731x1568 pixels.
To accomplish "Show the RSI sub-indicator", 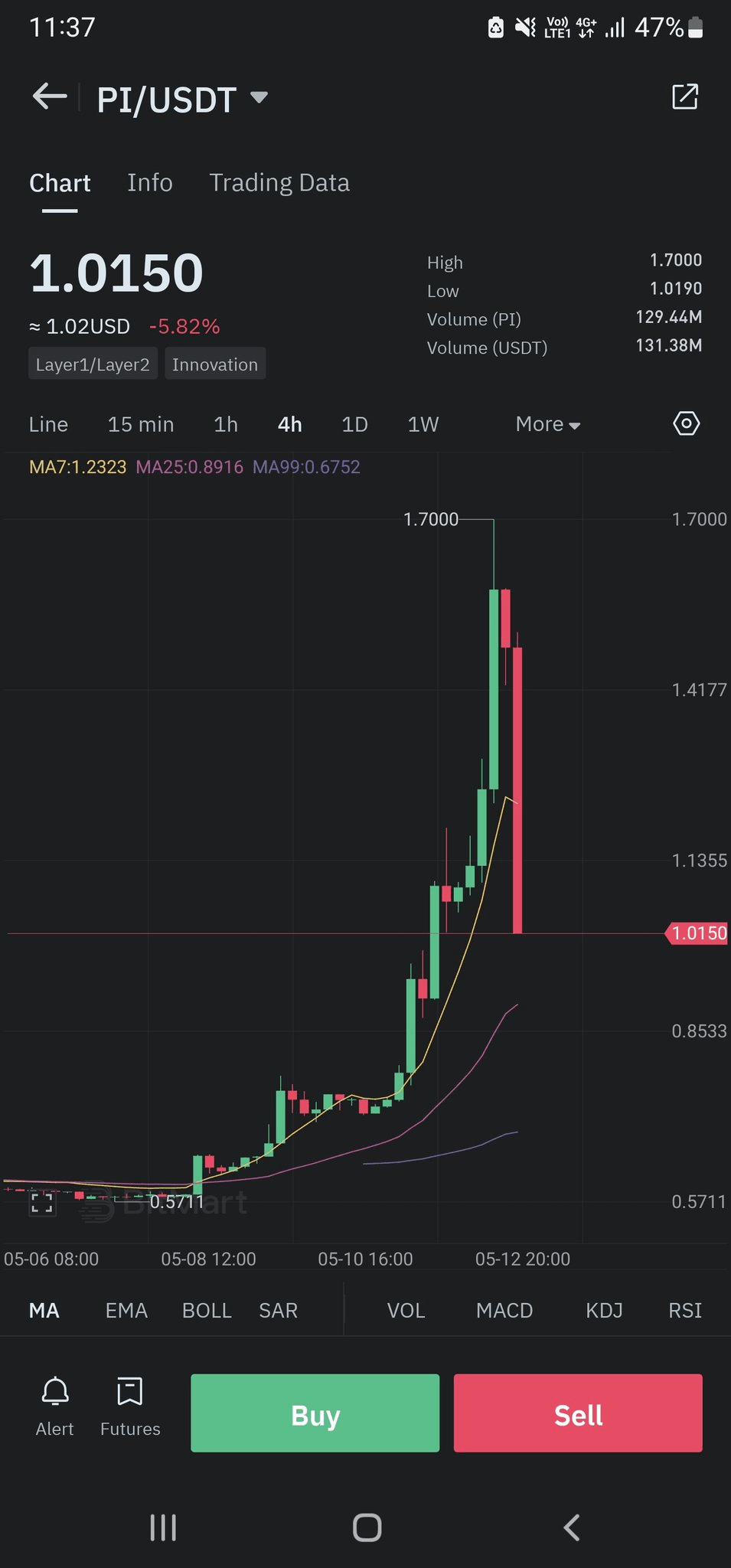I will 685,1311.
